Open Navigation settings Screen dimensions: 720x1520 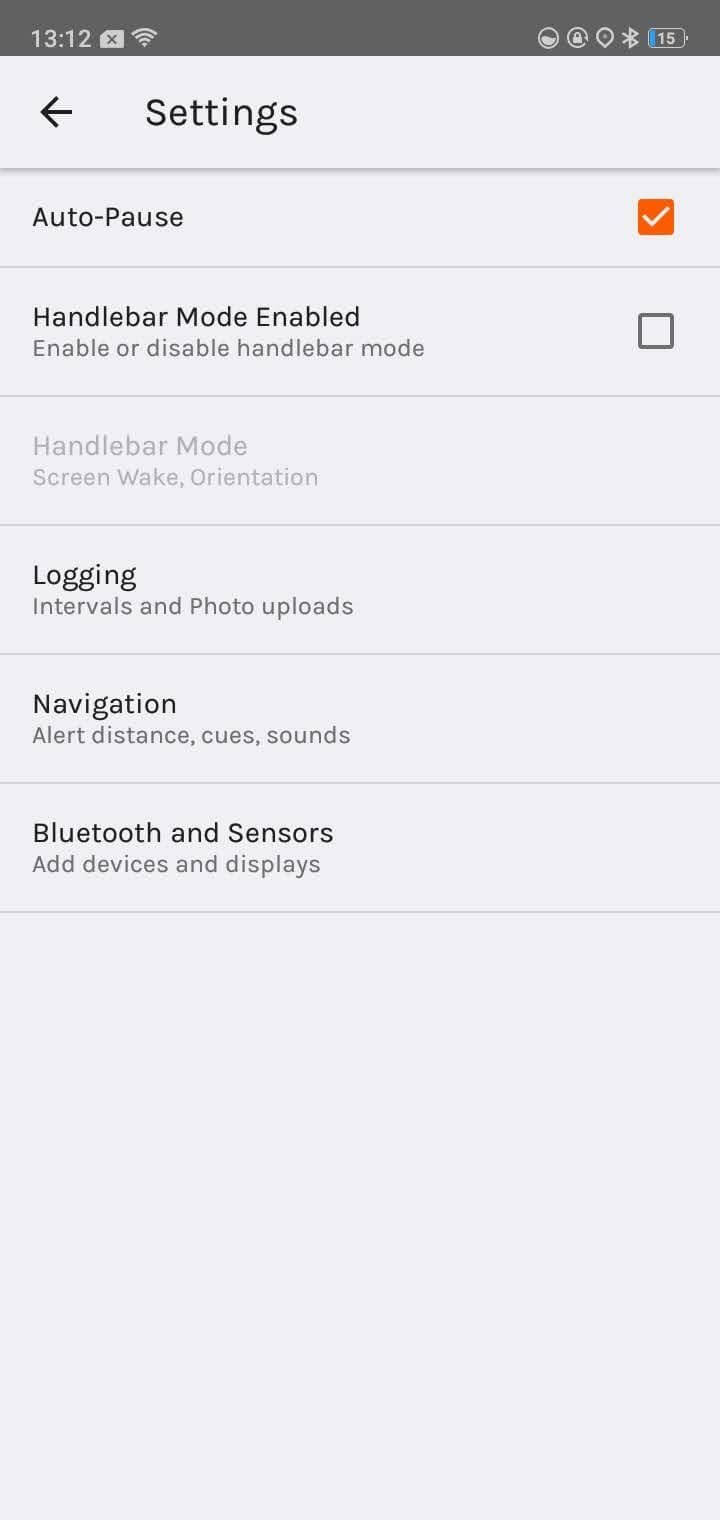190,719
